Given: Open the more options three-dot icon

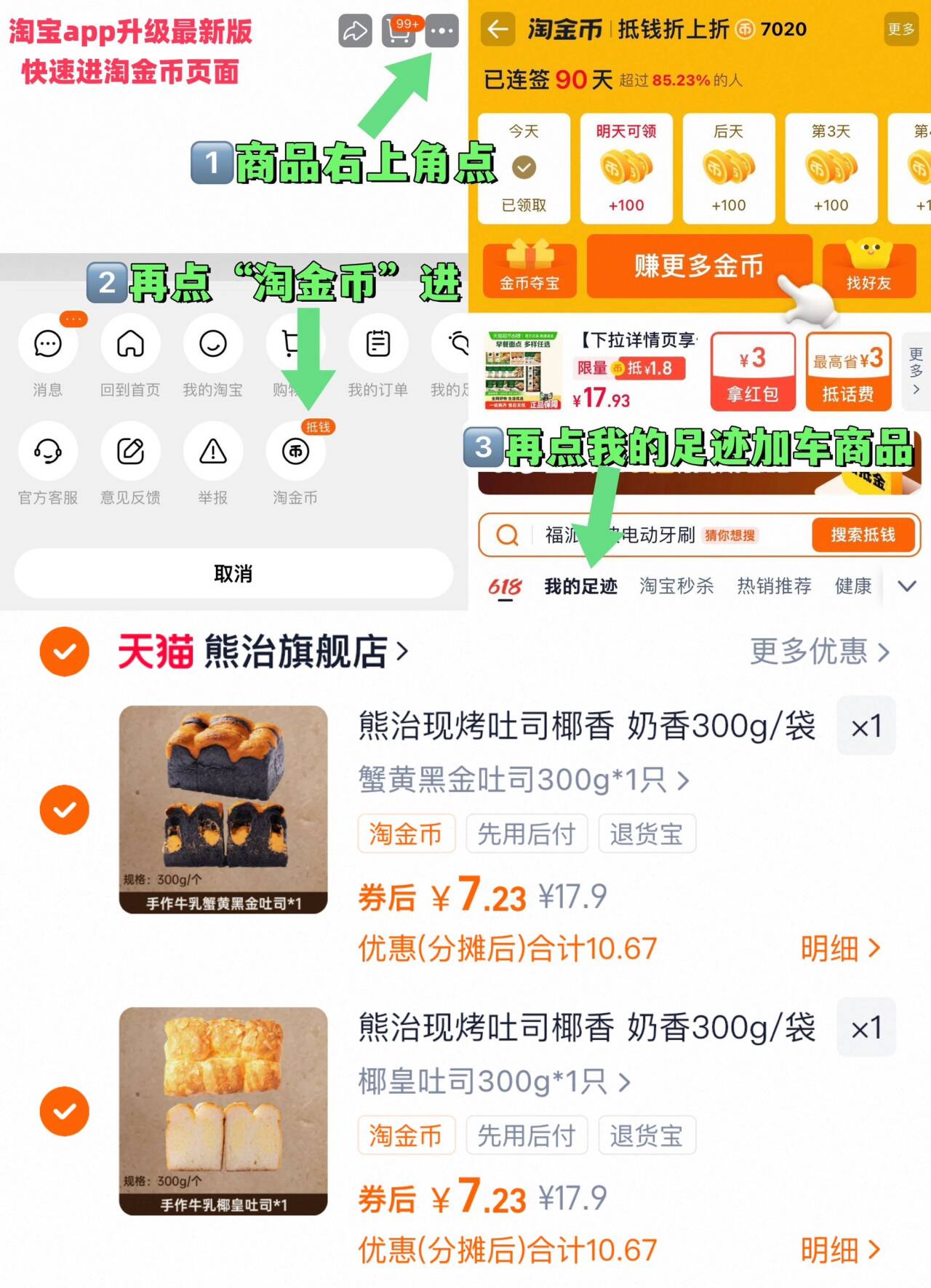Looking at the screenshot, I should [441, 31].
